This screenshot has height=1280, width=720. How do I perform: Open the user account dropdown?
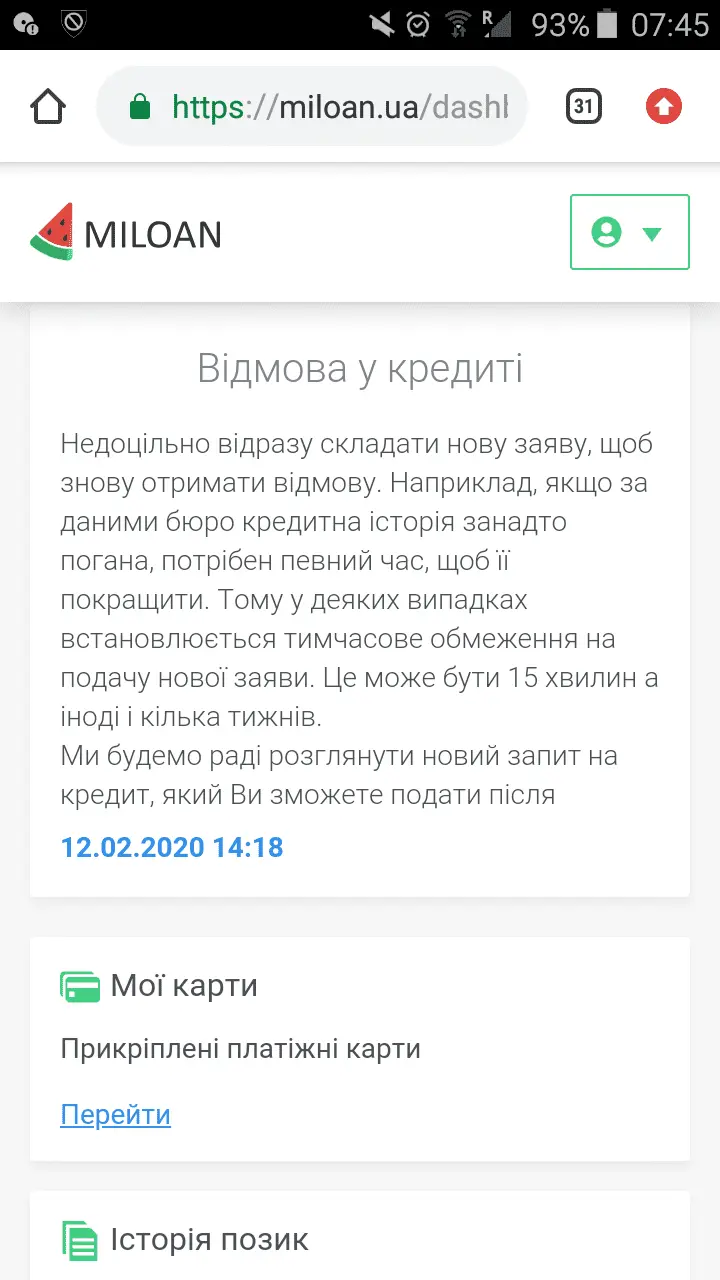pyautogui.click(x=629, y=233)
